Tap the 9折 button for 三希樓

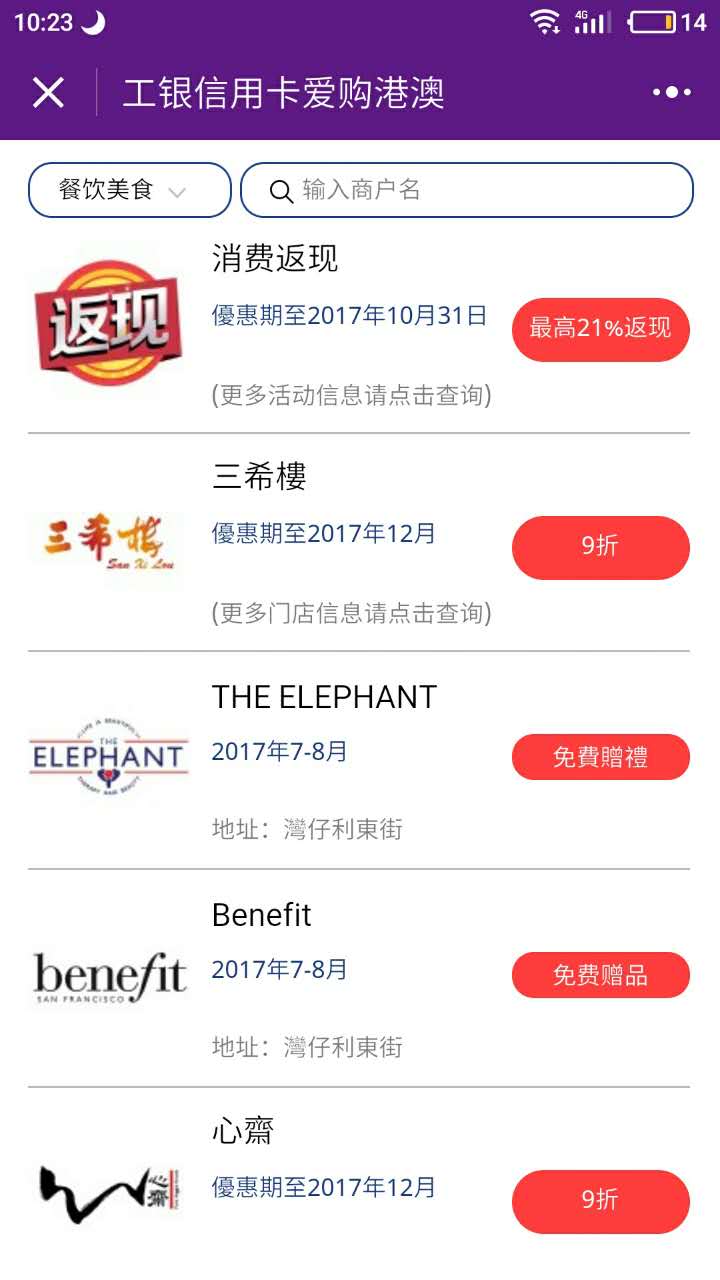click(600, 546)
